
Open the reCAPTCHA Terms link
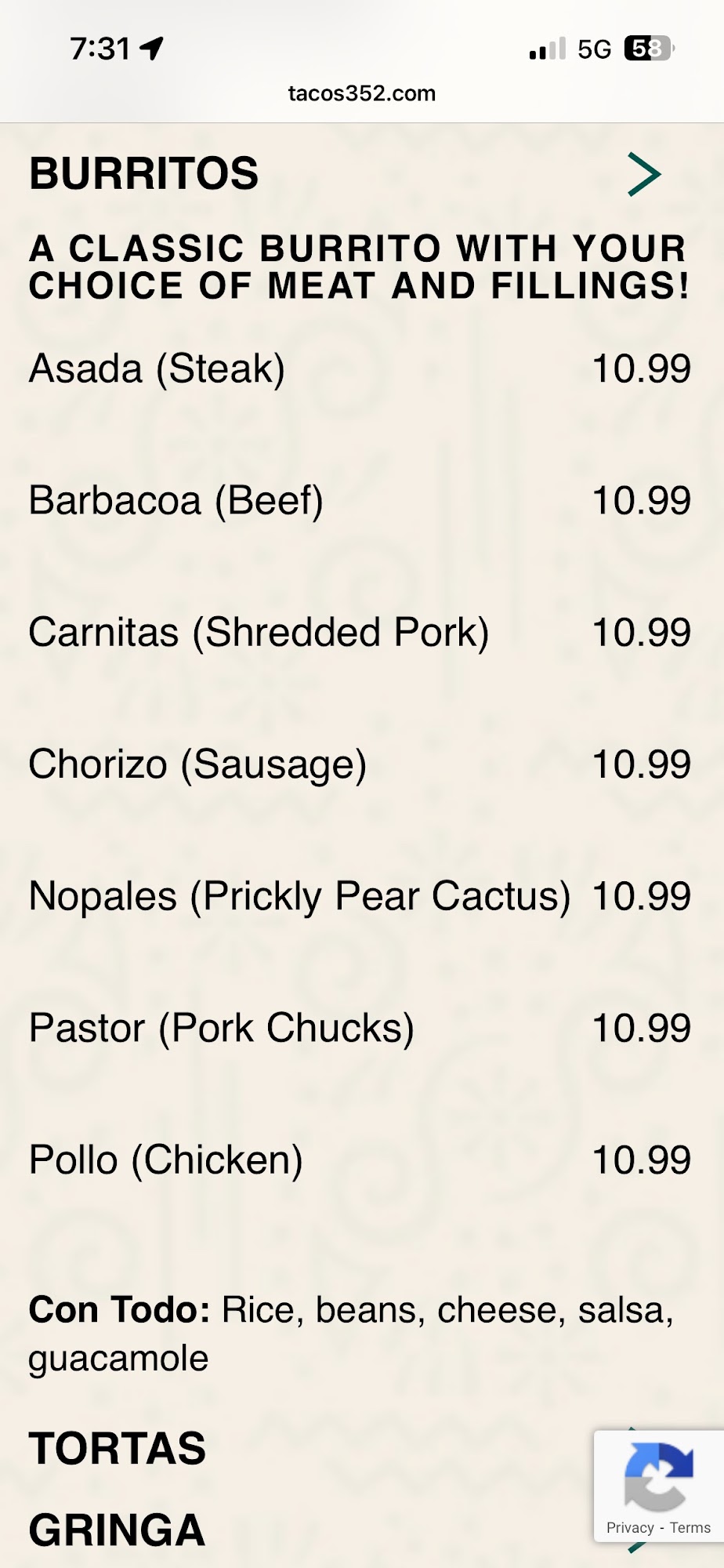click(690, 1527)
